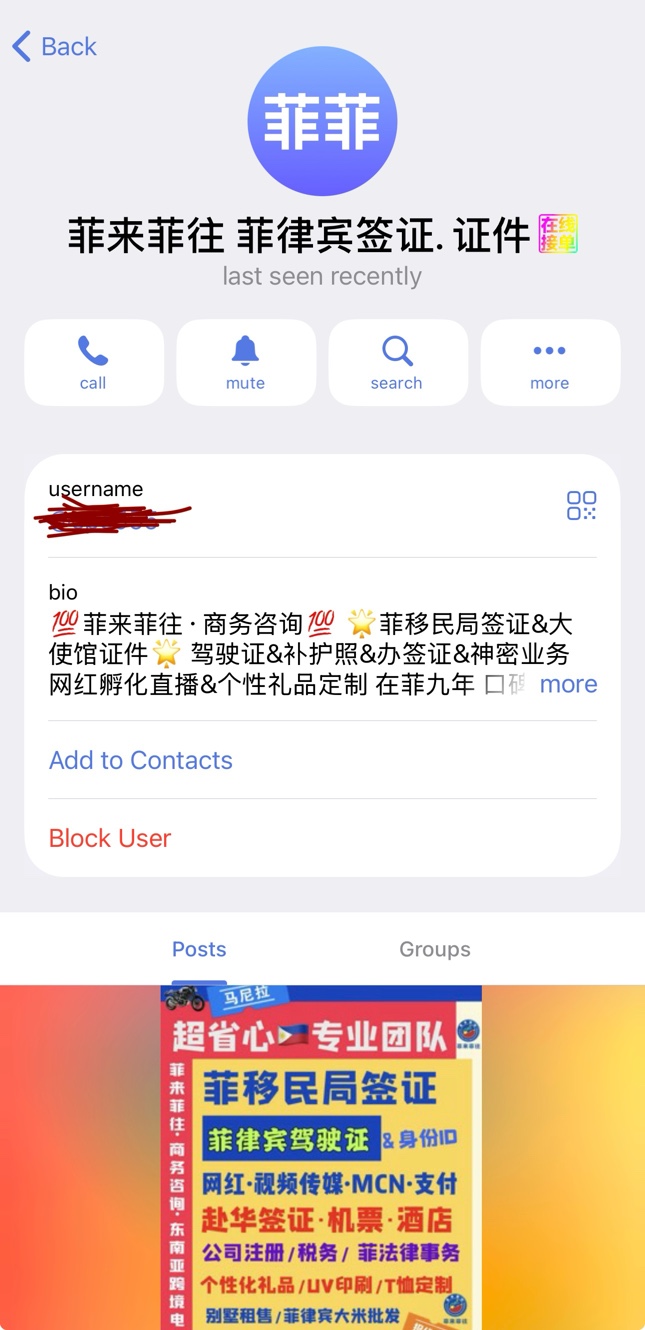Open the more options menu
The height and width of the screenshot is (1330, 645).
[549, 362]
